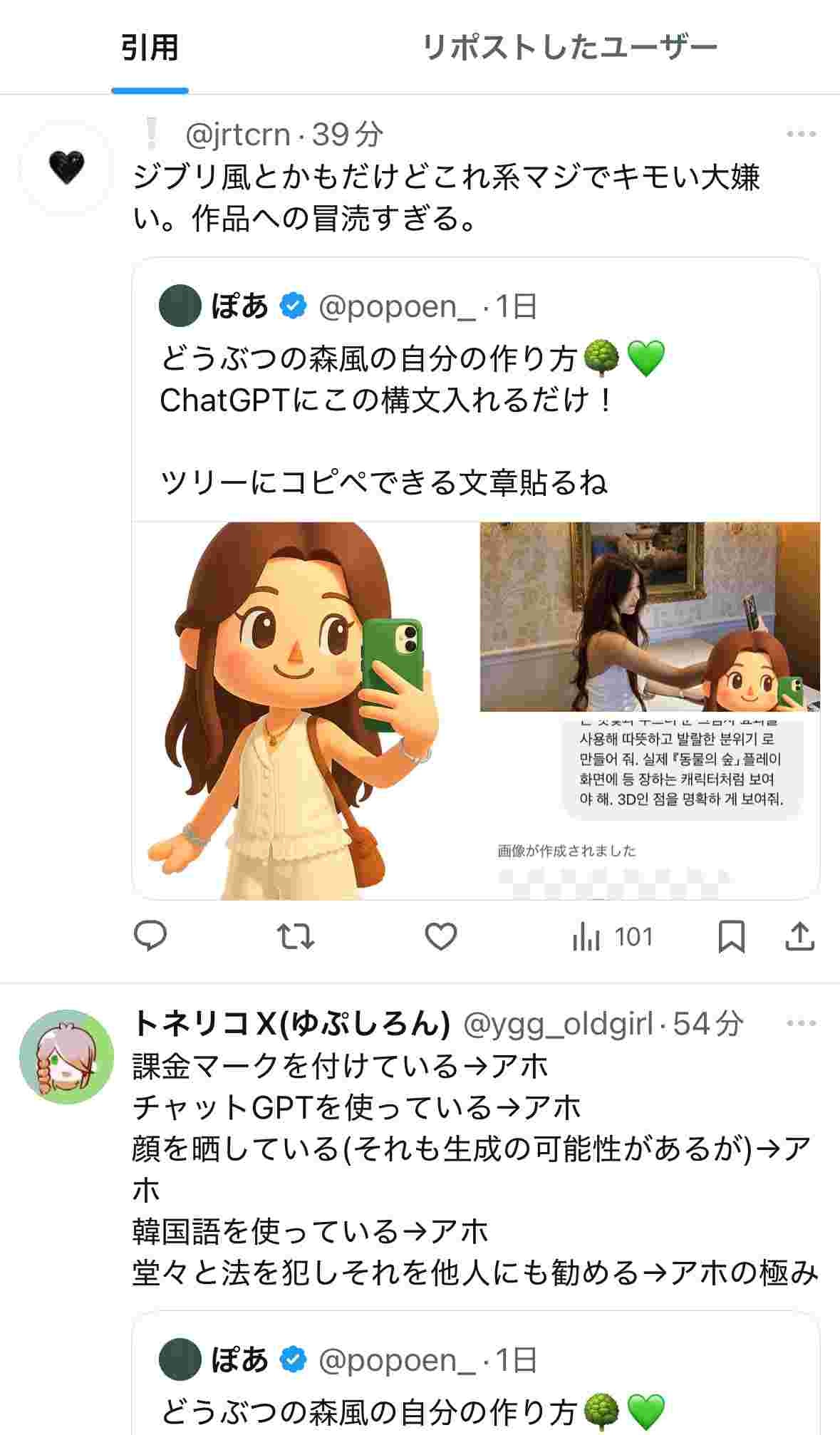840x1435 pixels.
Task: Open @ygg_oldgirl username handle
Action: [x=558, y=1024]
